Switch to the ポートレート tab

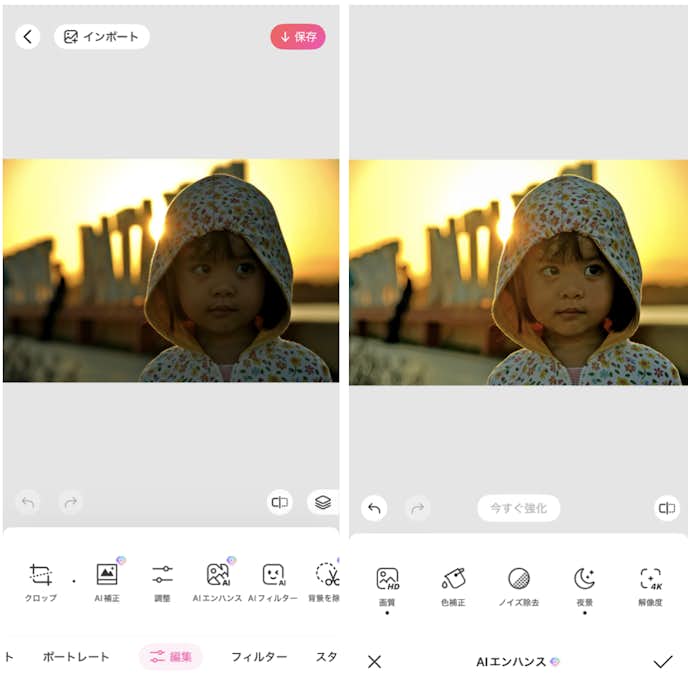(x=76, y=657)
